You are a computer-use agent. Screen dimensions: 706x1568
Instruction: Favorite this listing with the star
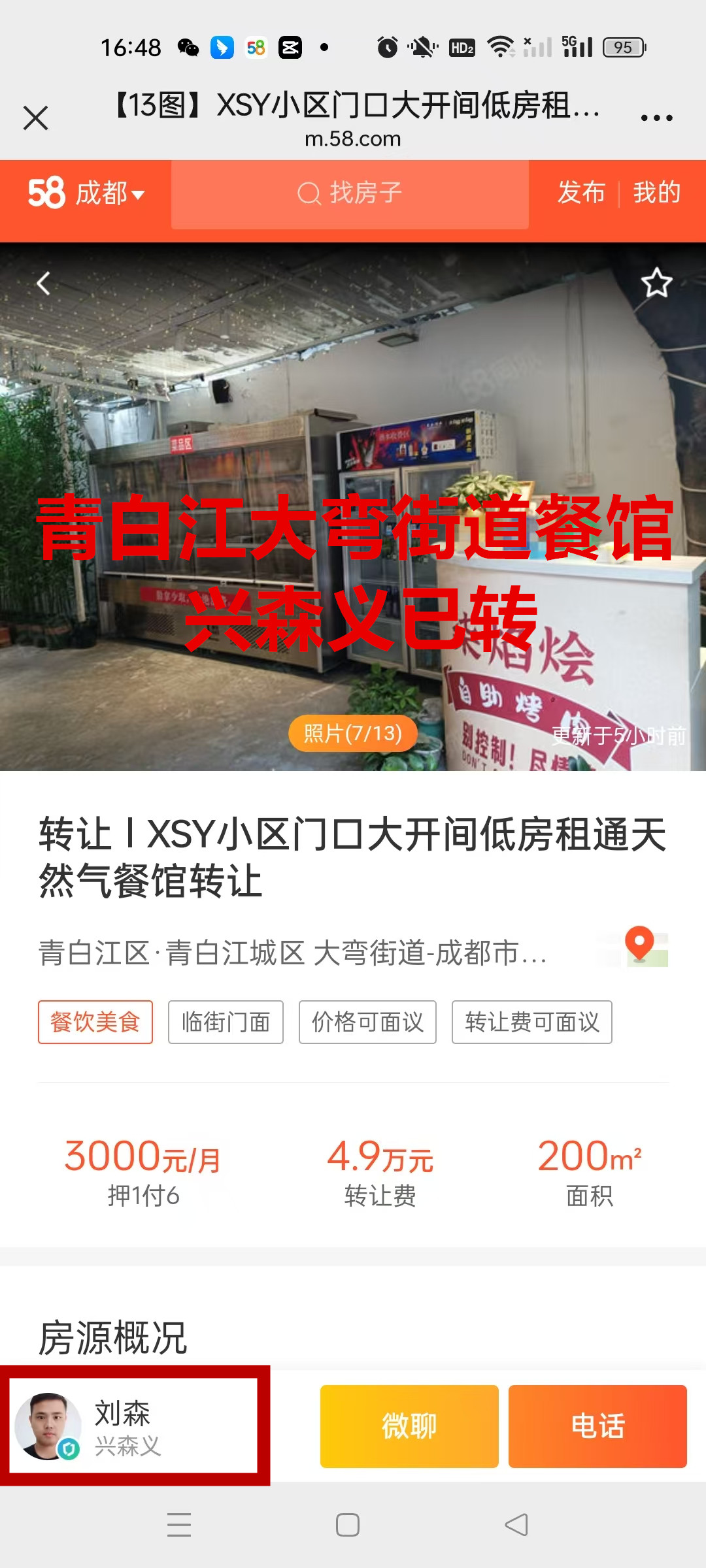coord(656,283)
